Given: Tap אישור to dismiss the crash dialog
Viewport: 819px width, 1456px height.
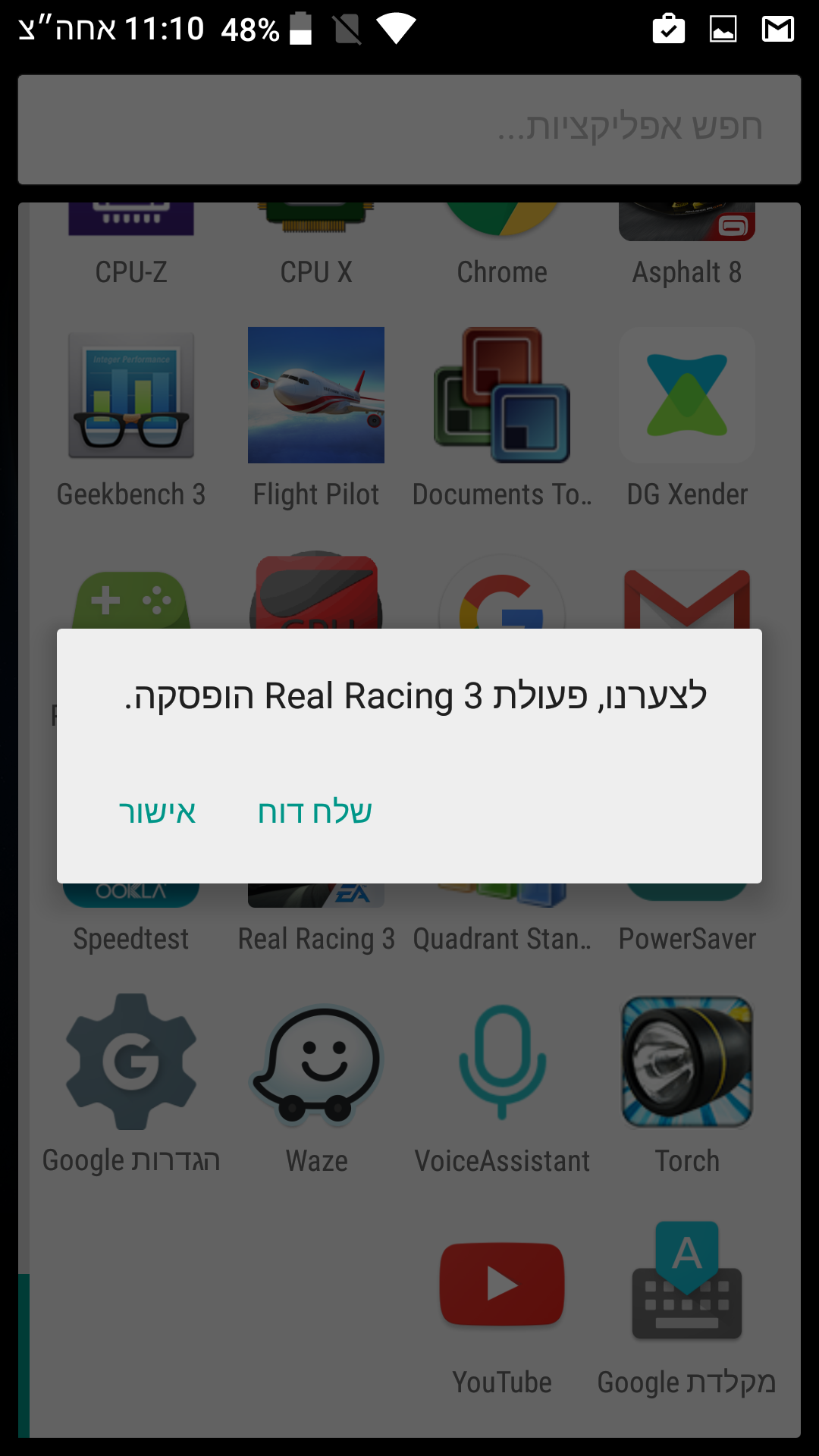Looking at the screenshot, I should tap(158, 812).
